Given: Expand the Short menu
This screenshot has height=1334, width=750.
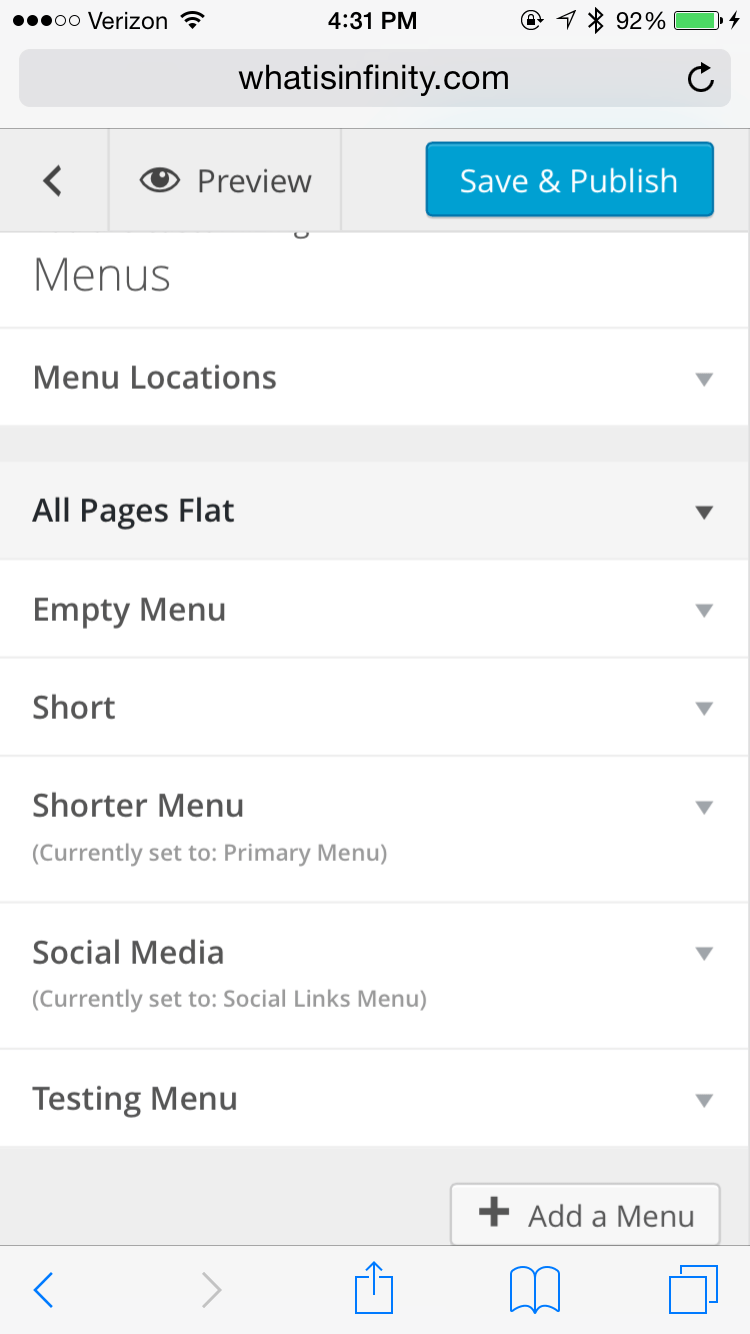Looking at the screenshot, I should pyautogui.click(x=704, y=707).
